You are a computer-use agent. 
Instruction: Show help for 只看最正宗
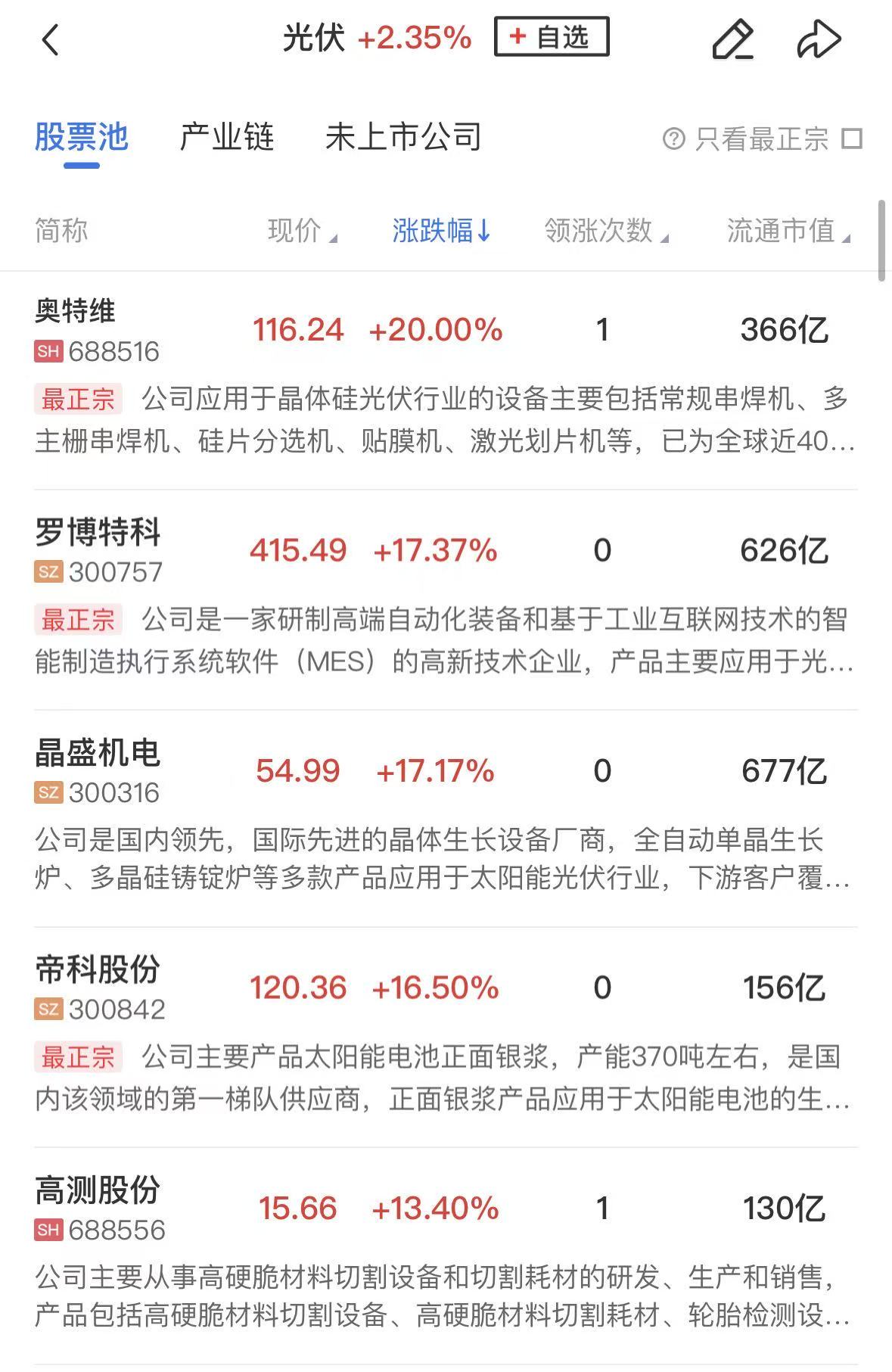[673, 139]
